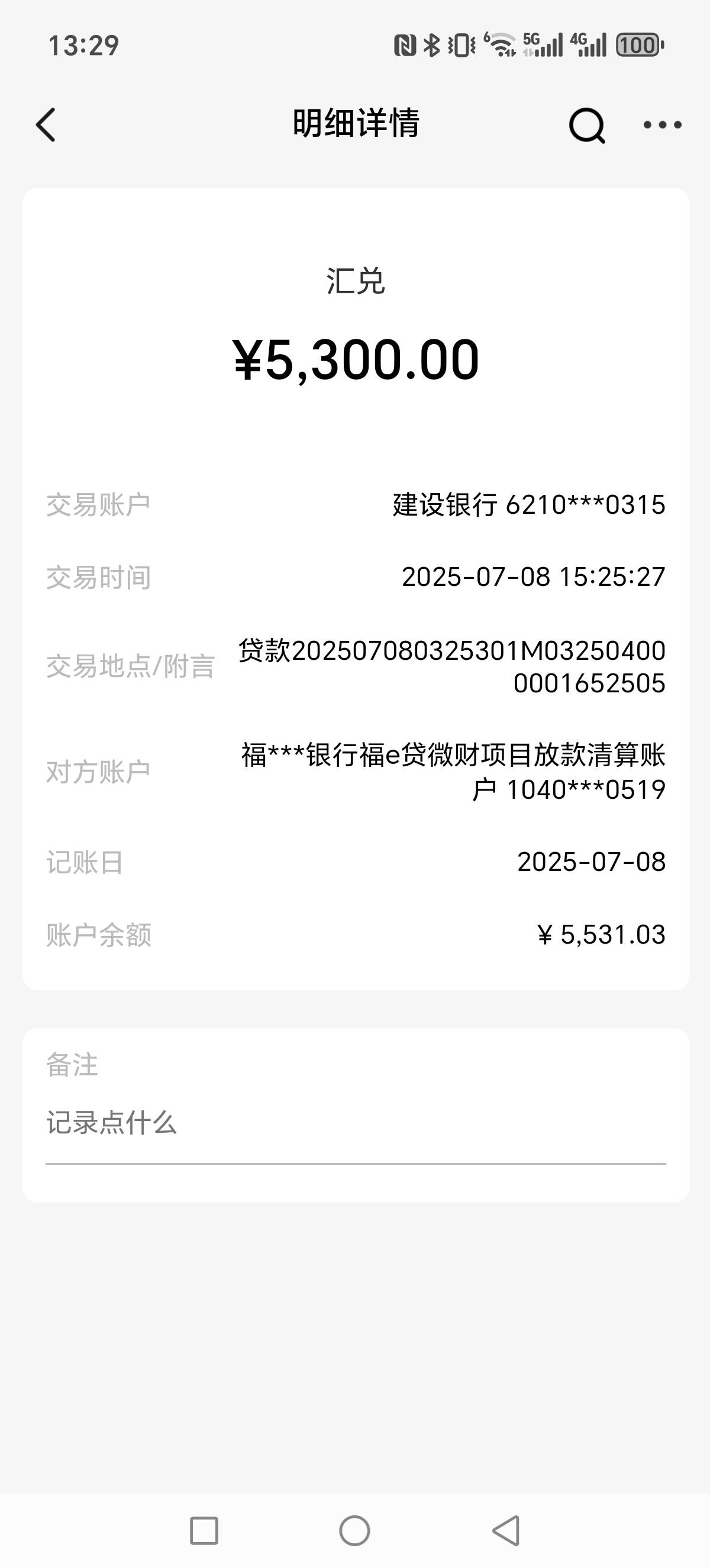Open the three-dot overflow menu

click(x=663, y=125)
